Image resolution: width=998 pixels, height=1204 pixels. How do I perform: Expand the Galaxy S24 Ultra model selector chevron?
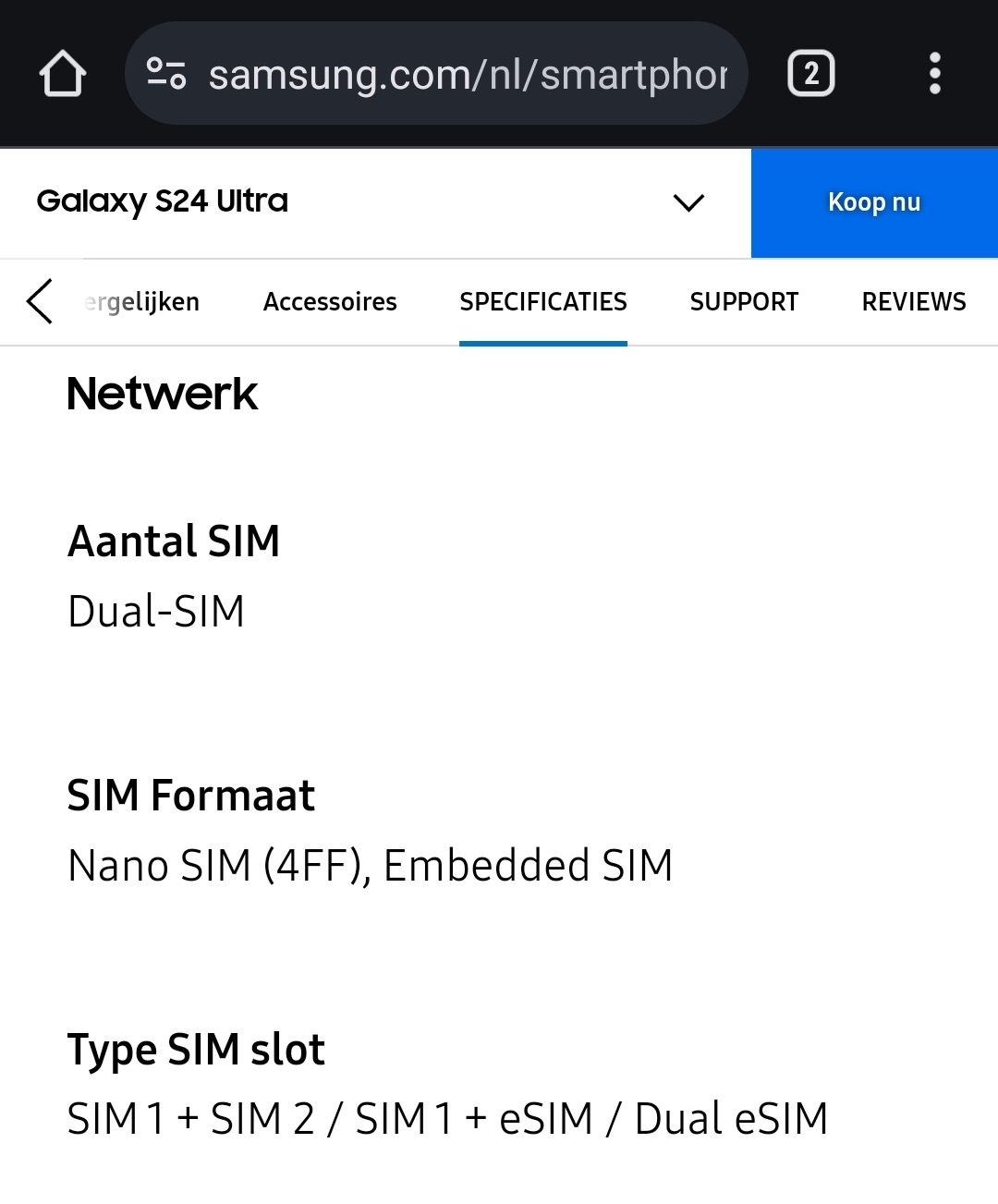pyautogui.click(x=688, y=203)
